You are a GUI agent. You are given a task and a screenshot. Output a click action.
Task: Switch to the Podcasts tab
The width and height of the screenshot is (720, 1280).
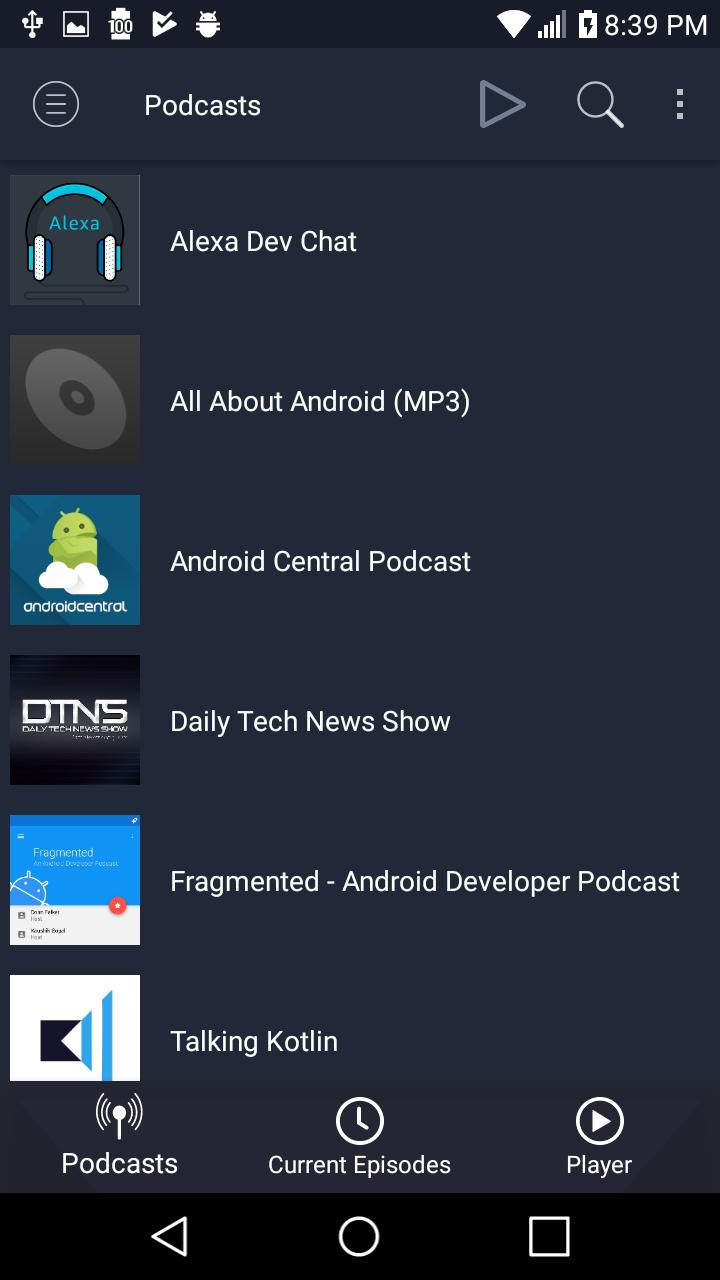[120, 1137]
